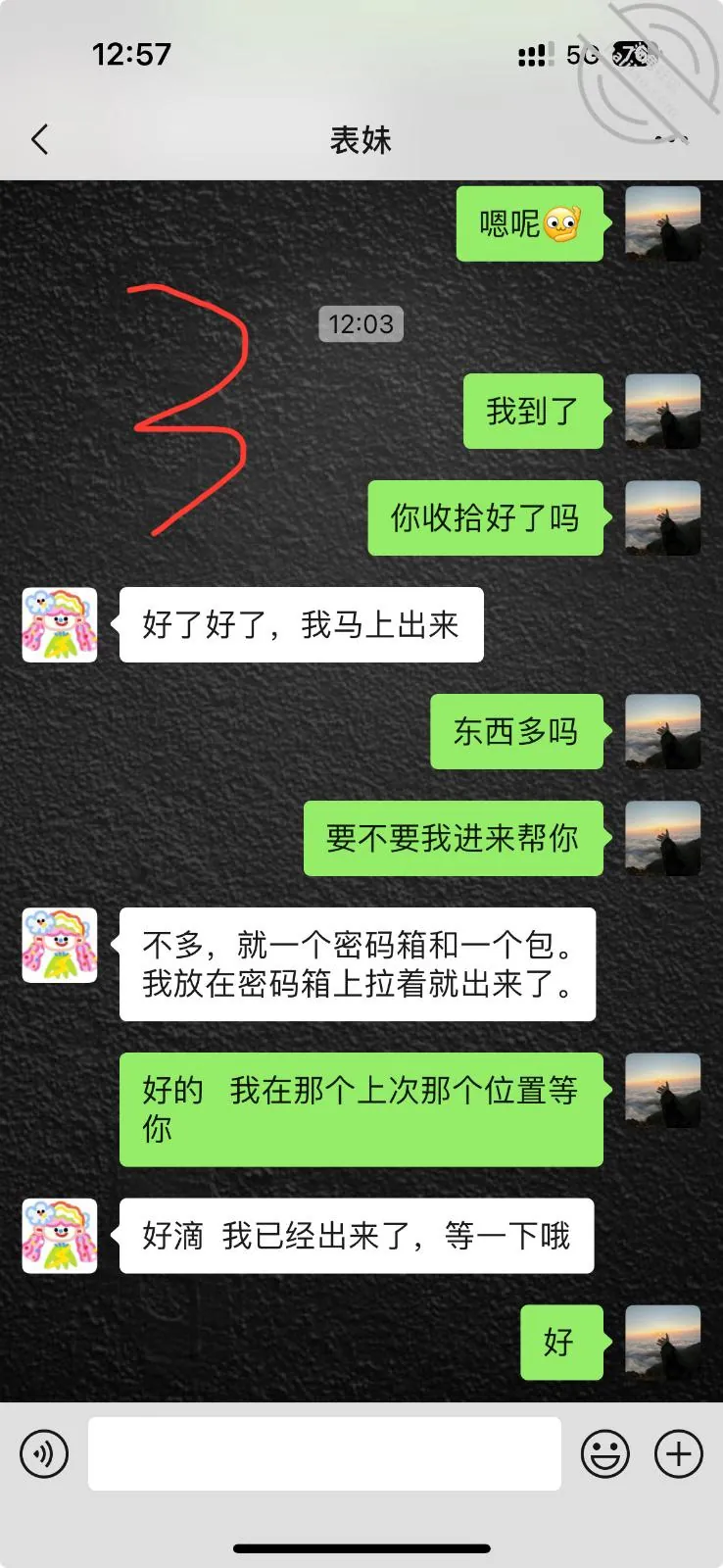Go back from the 表妹 chat
723x1568 pixels.
point(40,140)
